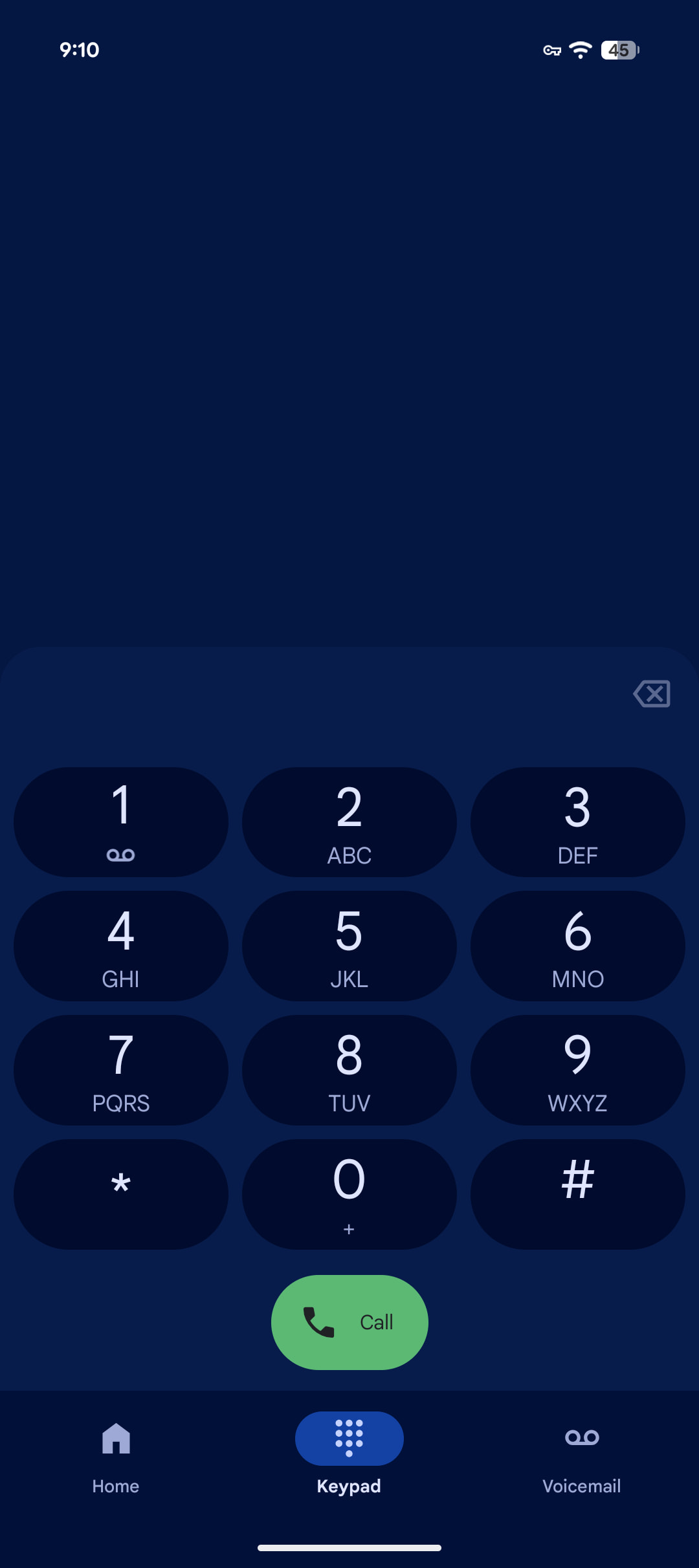Enter the 4 GHI key
Screen dimensions: 699x1568
pyautogui.click(x=121, y=946)
